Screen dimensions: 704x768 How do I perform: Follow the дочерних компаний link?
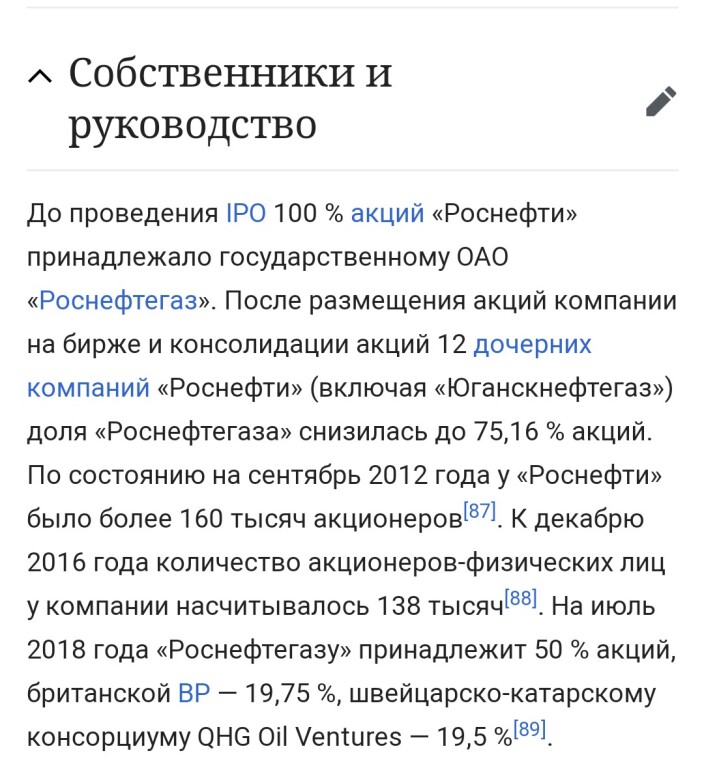tap(531, 344)
